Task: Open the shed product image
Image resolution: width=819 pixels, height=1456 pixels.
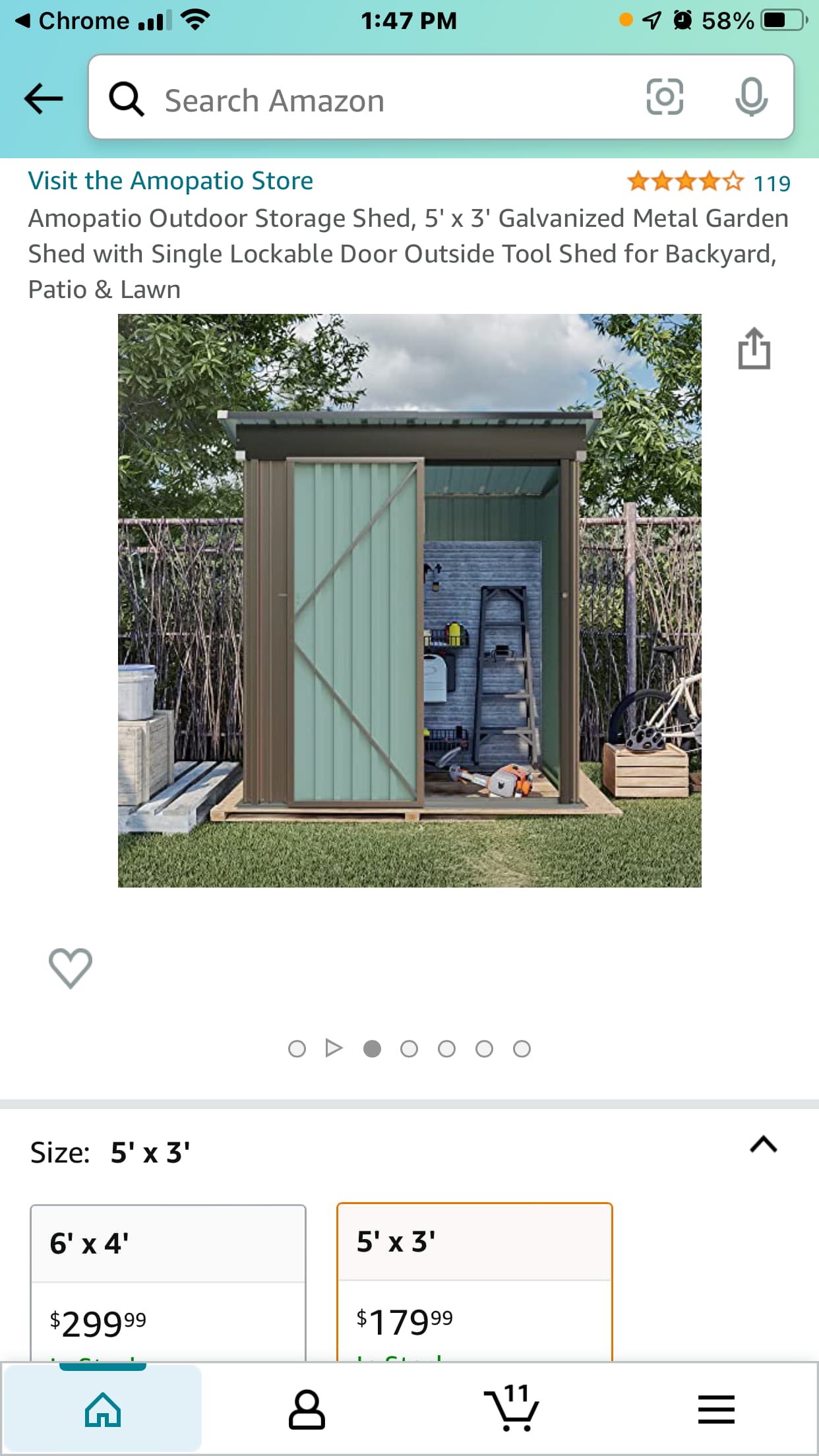Action: pos(409,600)
